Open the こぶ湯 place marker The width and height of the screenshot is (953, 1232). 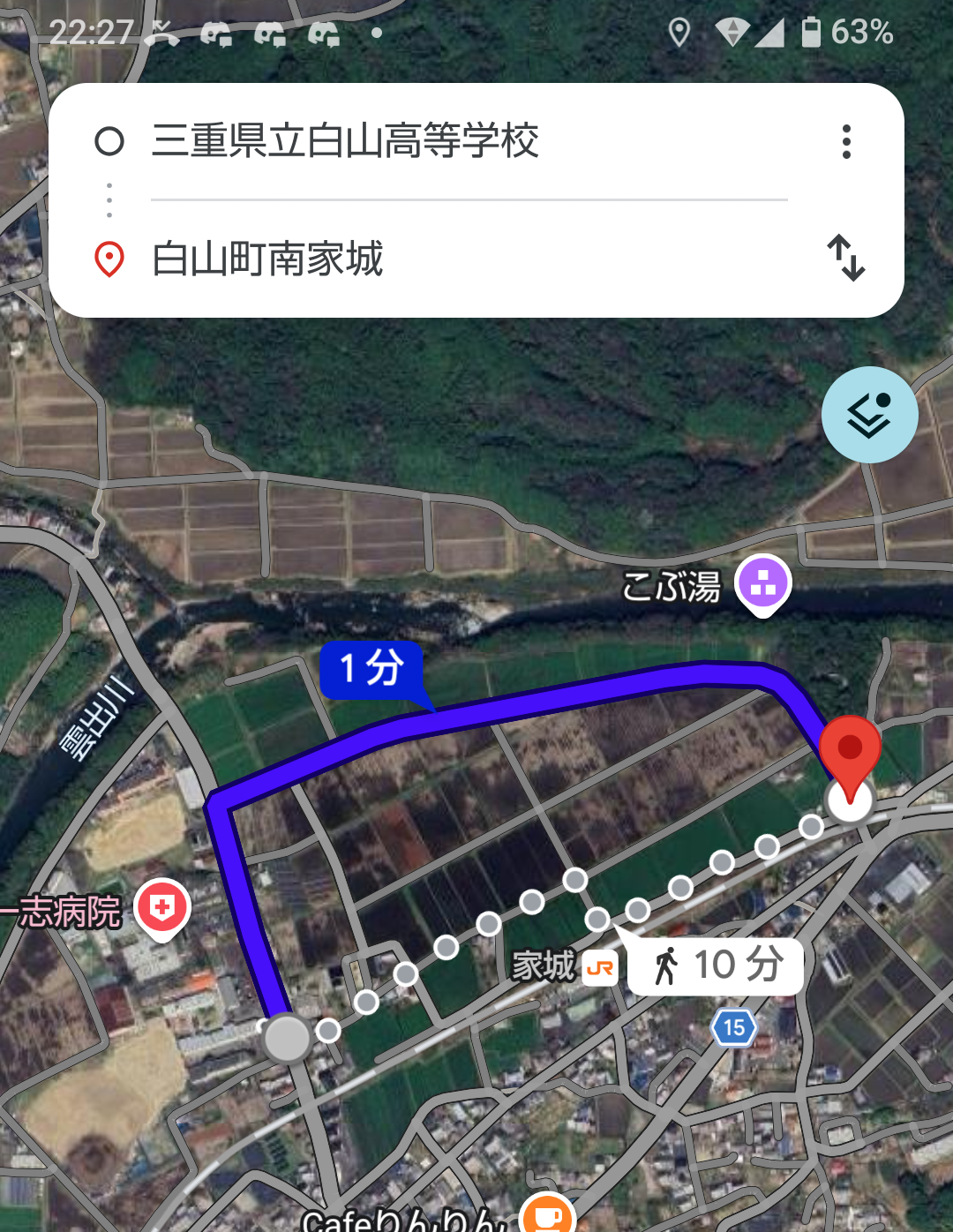coord(763,584)
